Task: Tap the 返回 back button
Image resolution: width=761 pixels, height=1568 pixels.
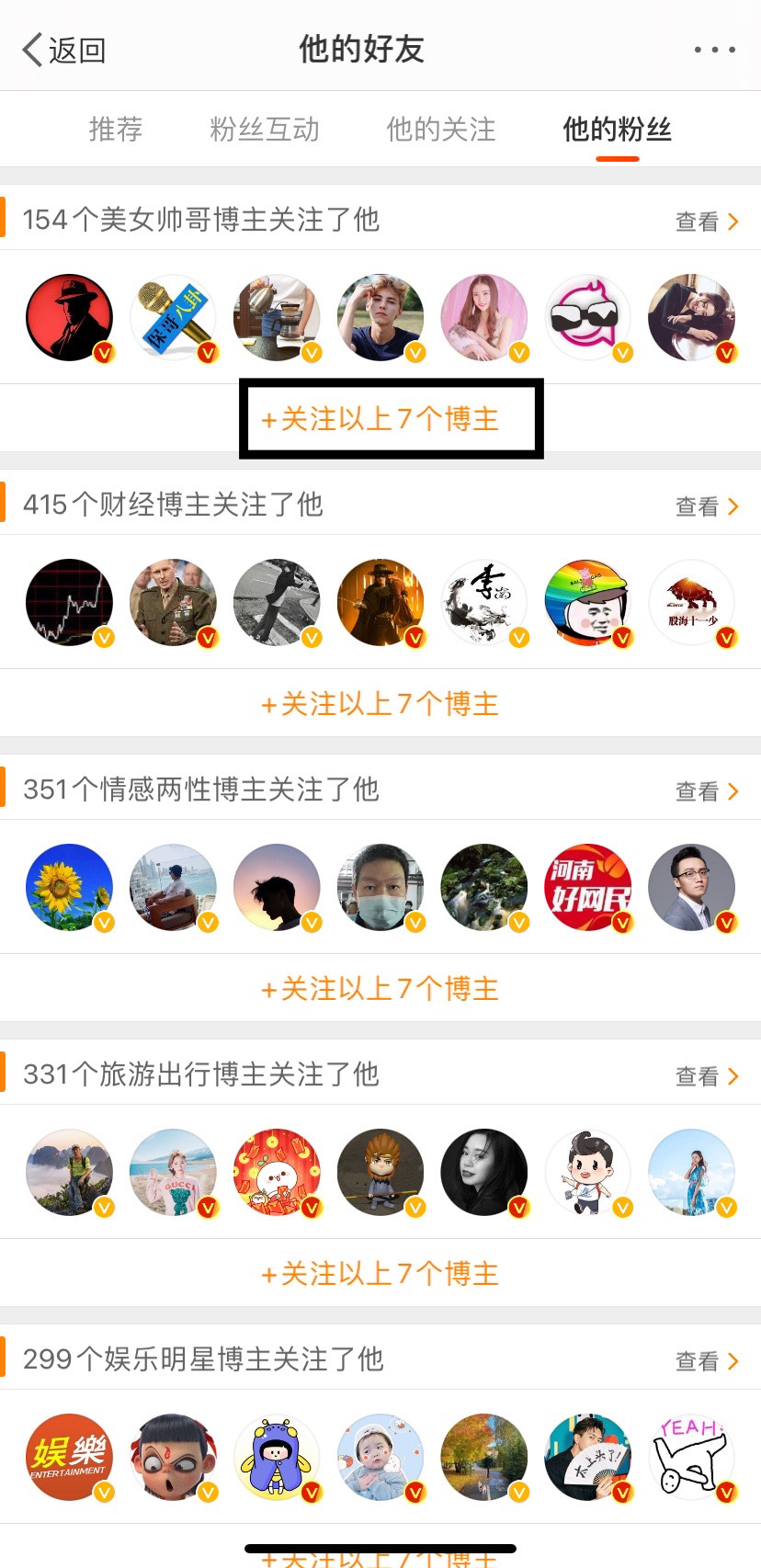Action: (64, 50)
